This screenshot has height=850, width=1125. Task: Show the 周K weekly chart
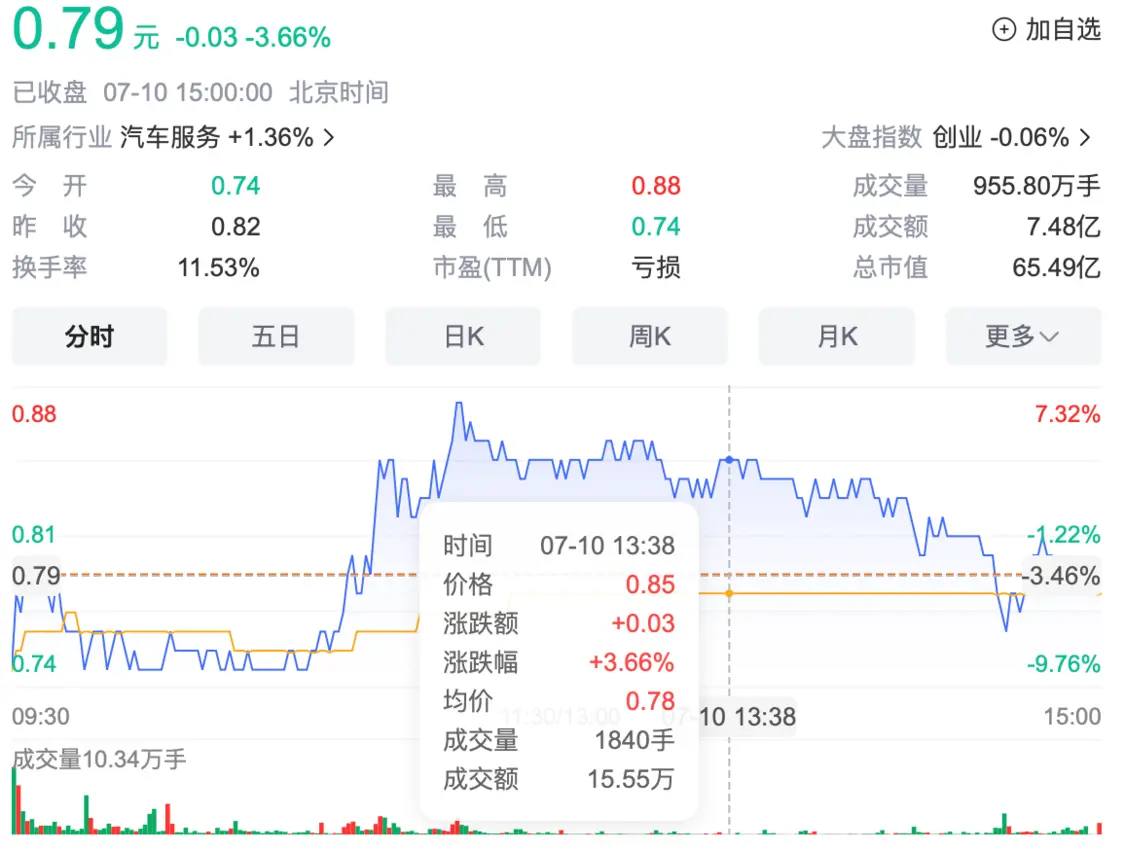click(650, 337)
